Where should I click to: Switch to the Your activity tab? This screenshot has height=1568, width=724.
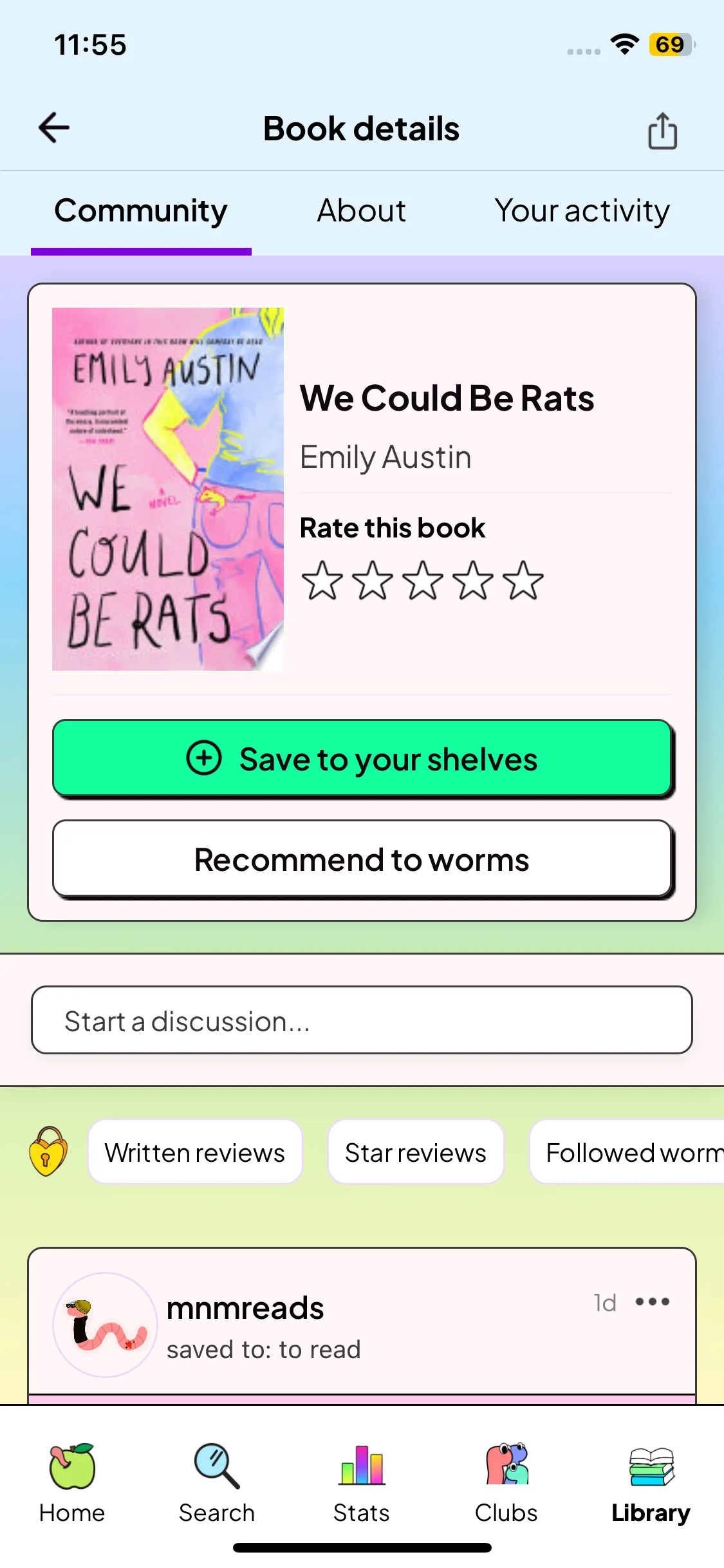coord(582,211)
